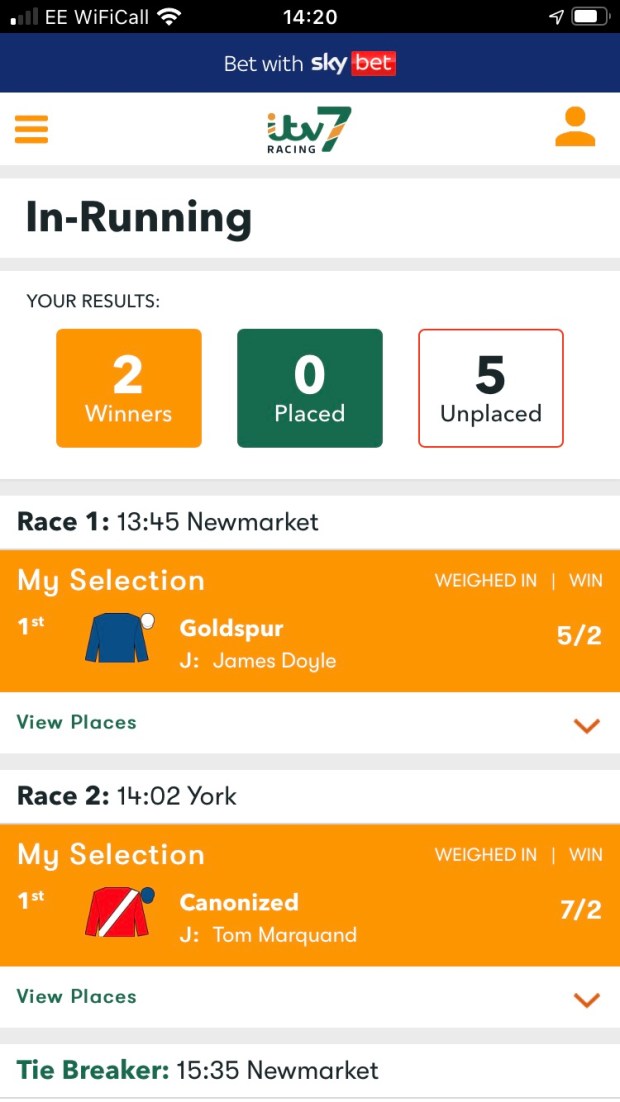Expand View Places for Race 2

pos(586,998)
